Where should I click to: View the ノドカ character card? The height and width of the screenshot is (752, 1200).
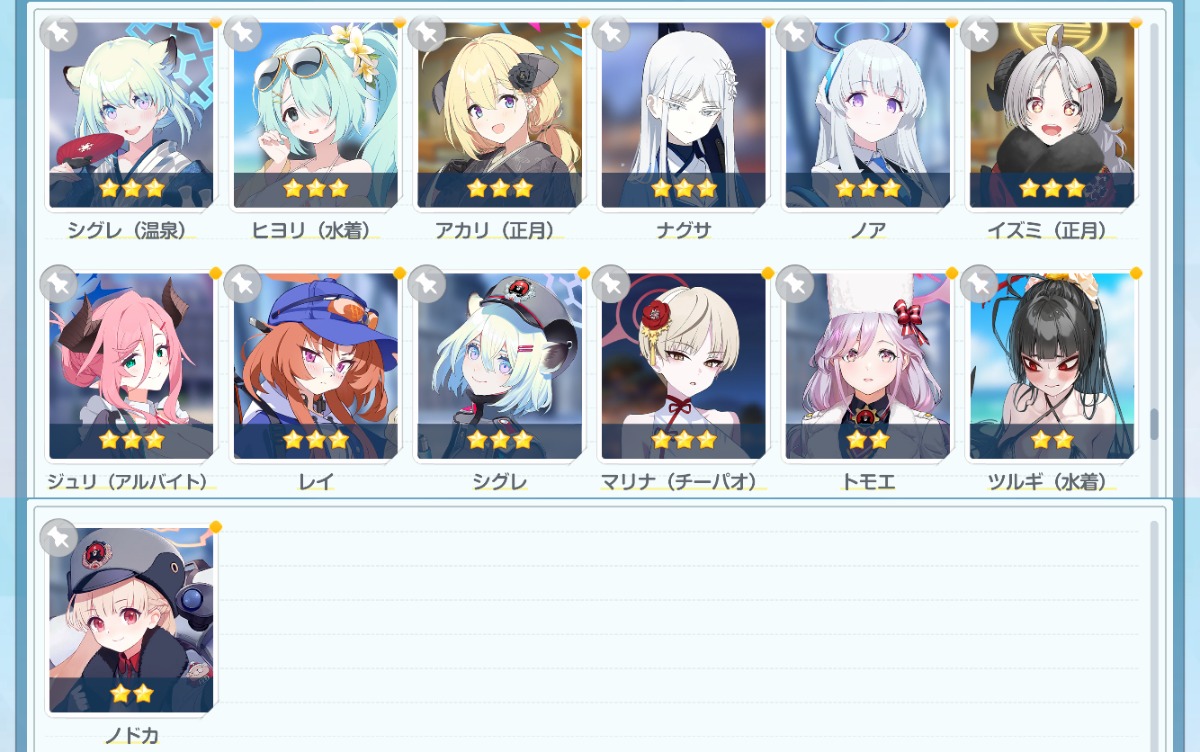coord(131,620)
